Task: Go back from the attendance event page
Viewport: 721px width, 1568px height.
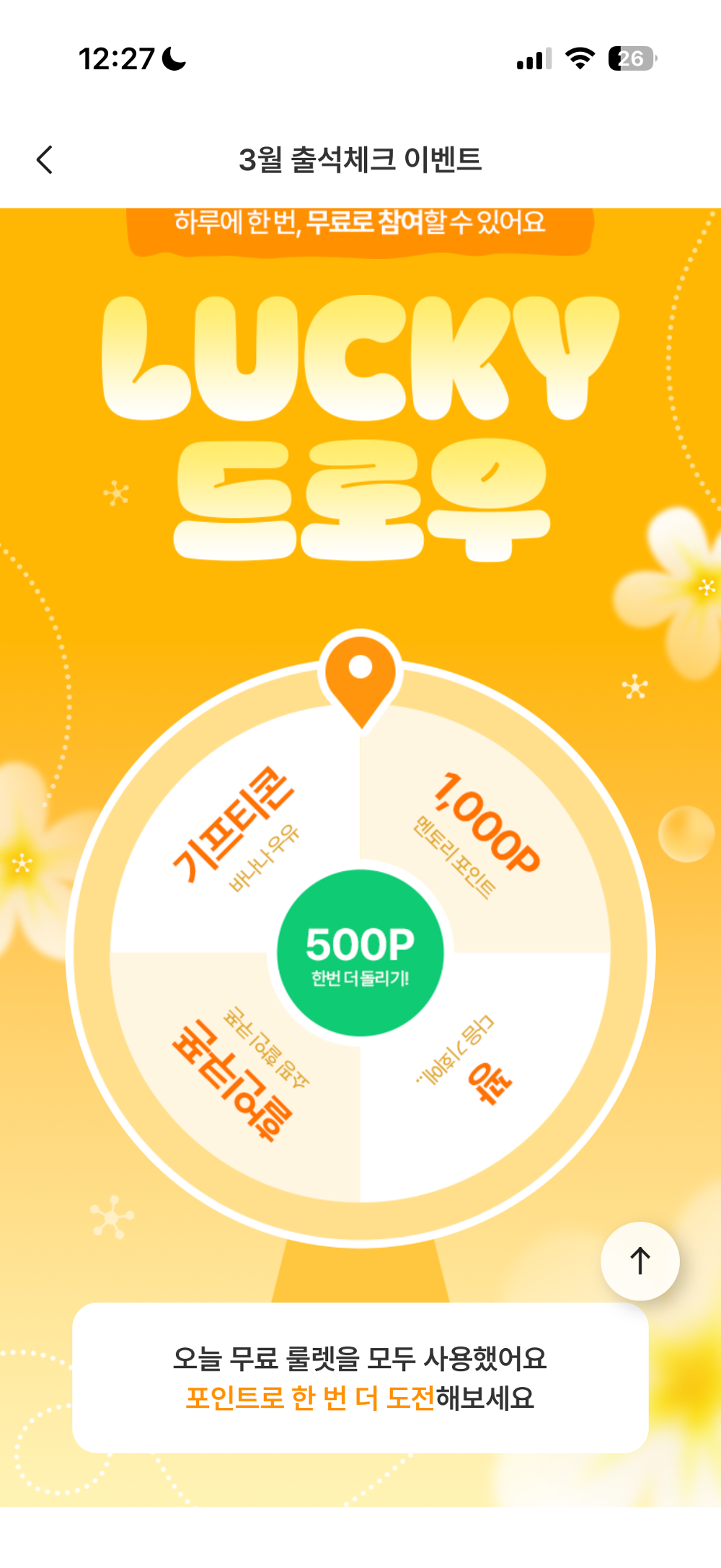Action: tap(45, 159)
